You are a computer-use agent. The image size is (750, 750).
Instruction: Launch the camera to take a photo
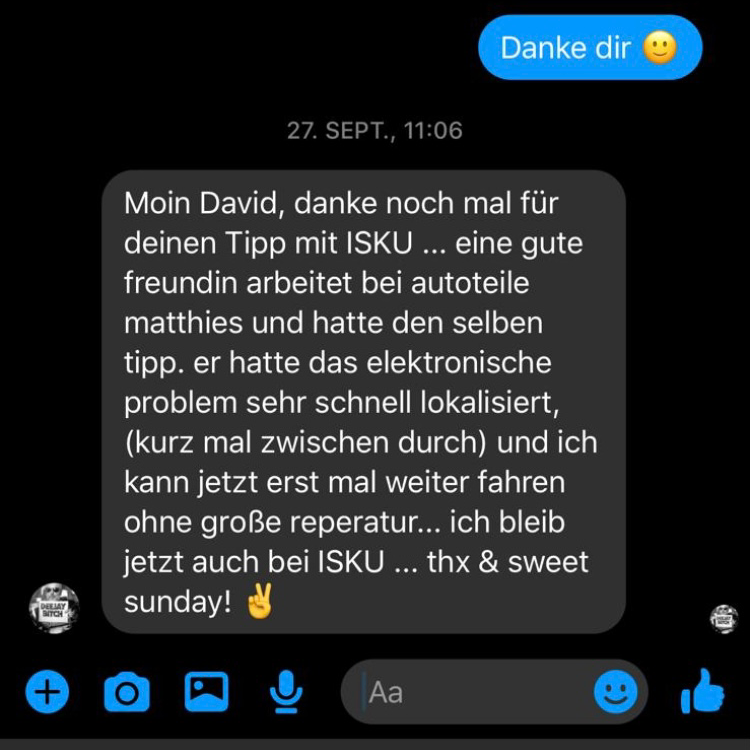click(127, 691)
